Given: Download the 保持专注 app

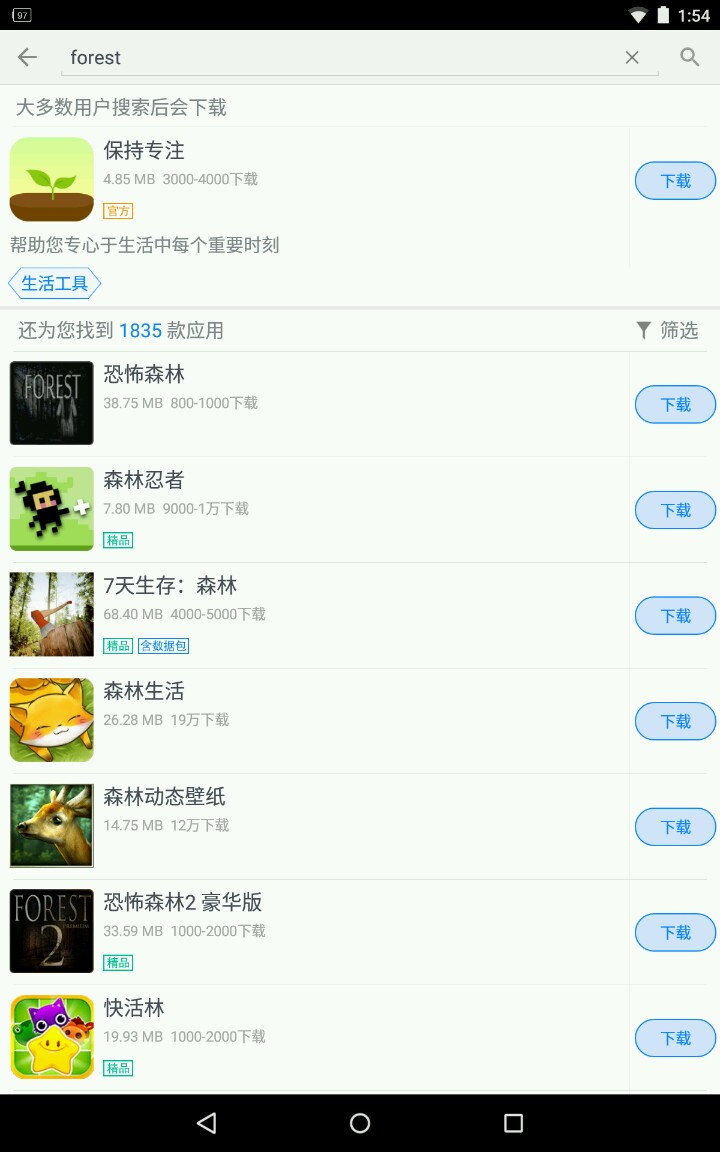Looking at the screenshot, I should point(676,181).
